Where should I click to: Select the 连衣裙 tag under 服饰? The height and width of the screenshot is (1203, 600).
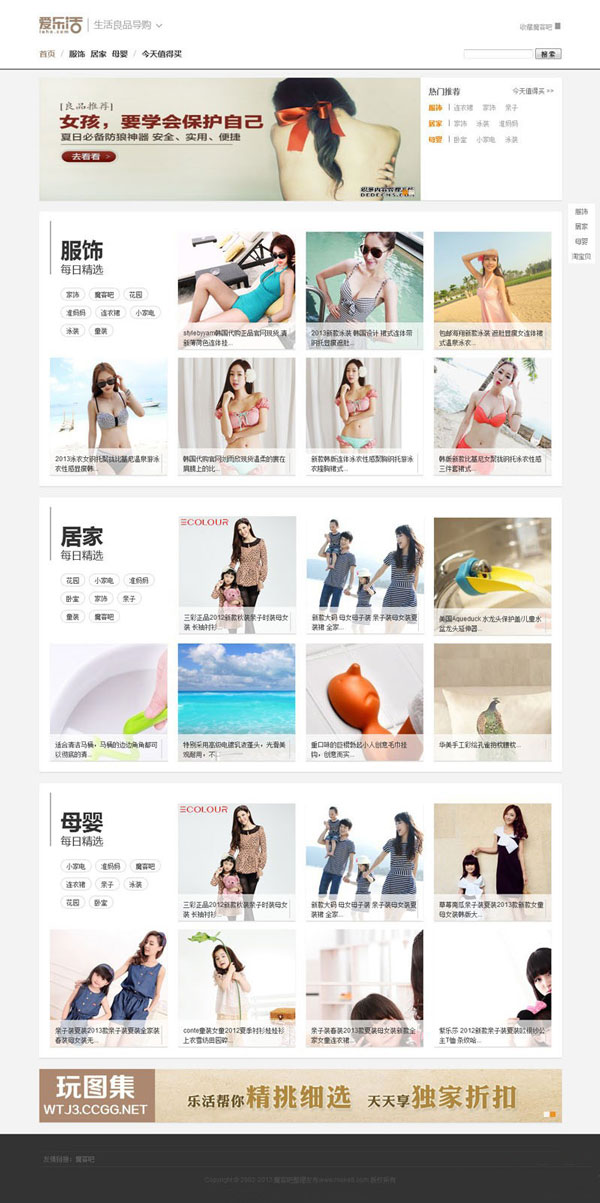(x=108, y=313)
